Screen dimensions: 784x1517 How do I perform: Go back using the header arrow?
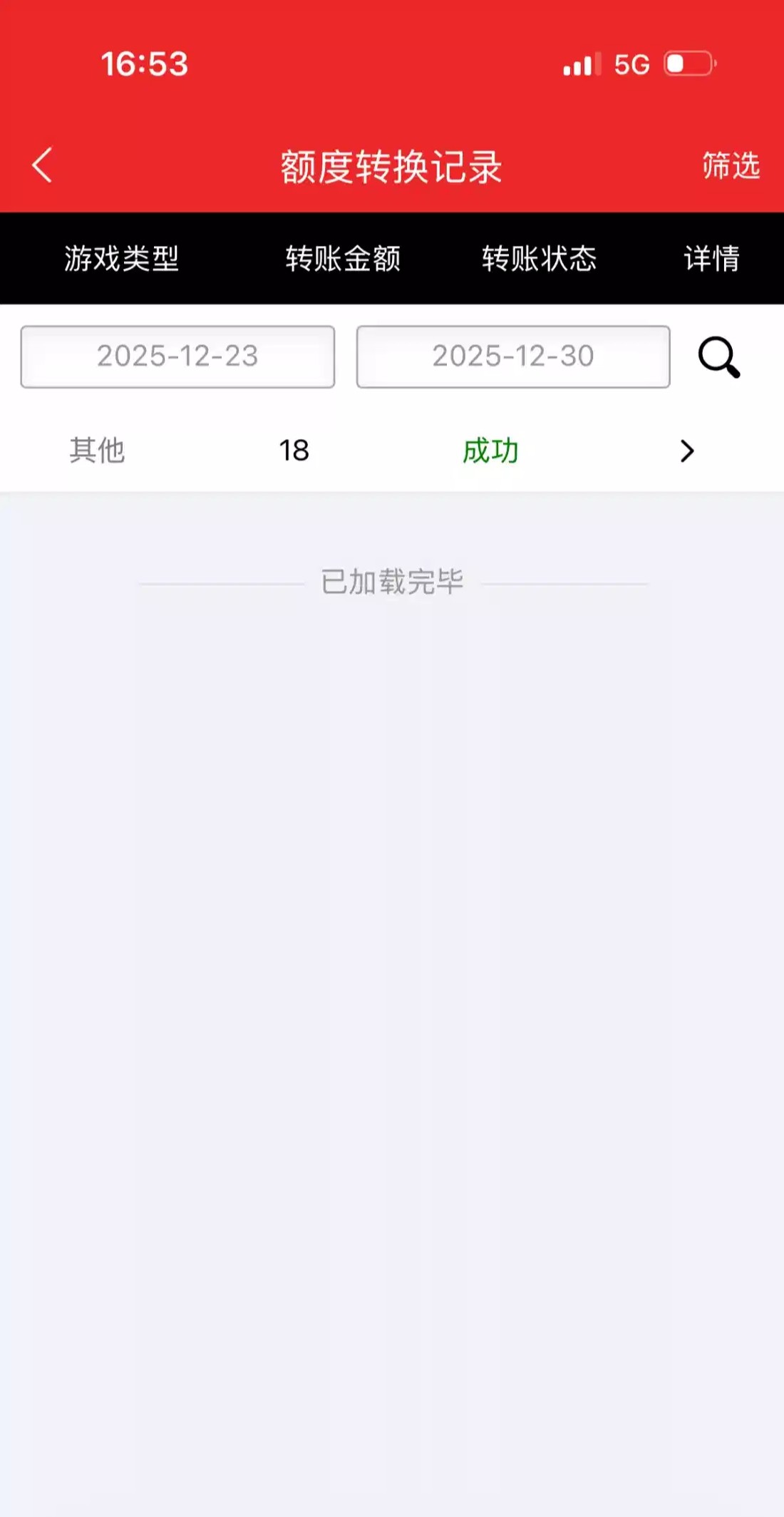[43, 165]
